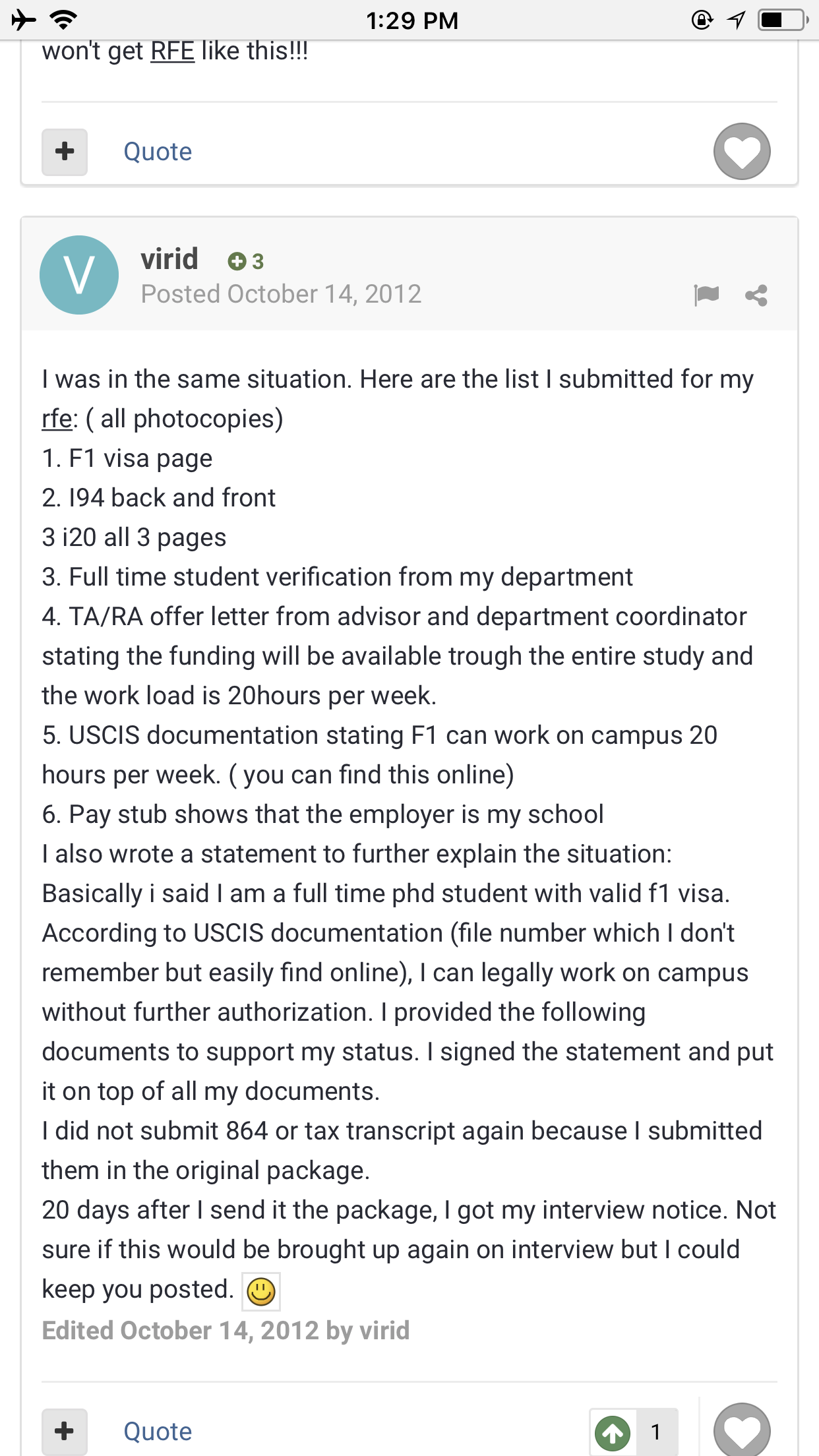This screenshot has width=819, height=1456.
Task: Open virid's profile avatar
Action: click(79, 274)
